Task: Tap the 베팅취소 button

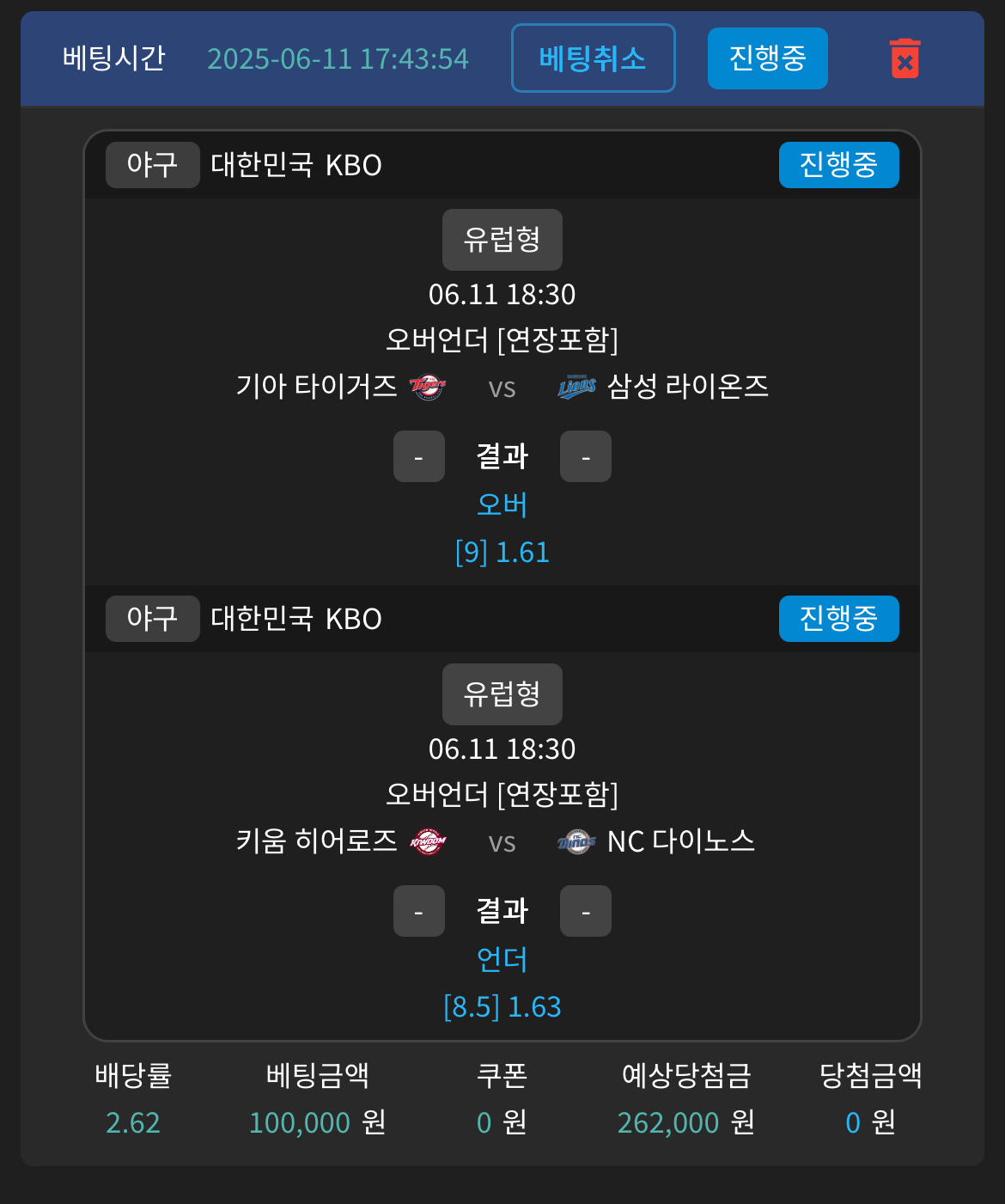Action: pos(593,58)
